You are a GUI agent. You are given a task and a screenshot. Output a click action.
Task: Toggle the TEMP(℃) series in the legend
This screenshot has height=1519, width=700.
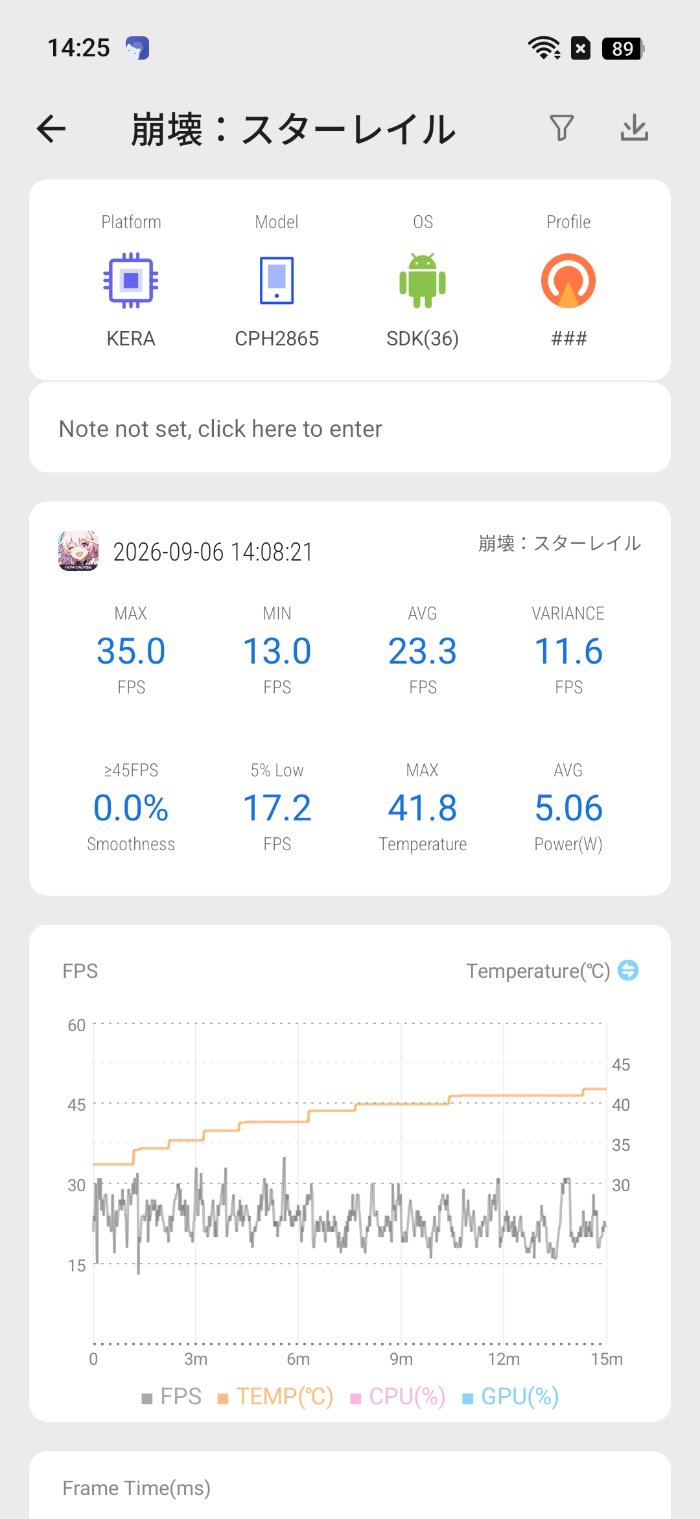(275, 1397)
